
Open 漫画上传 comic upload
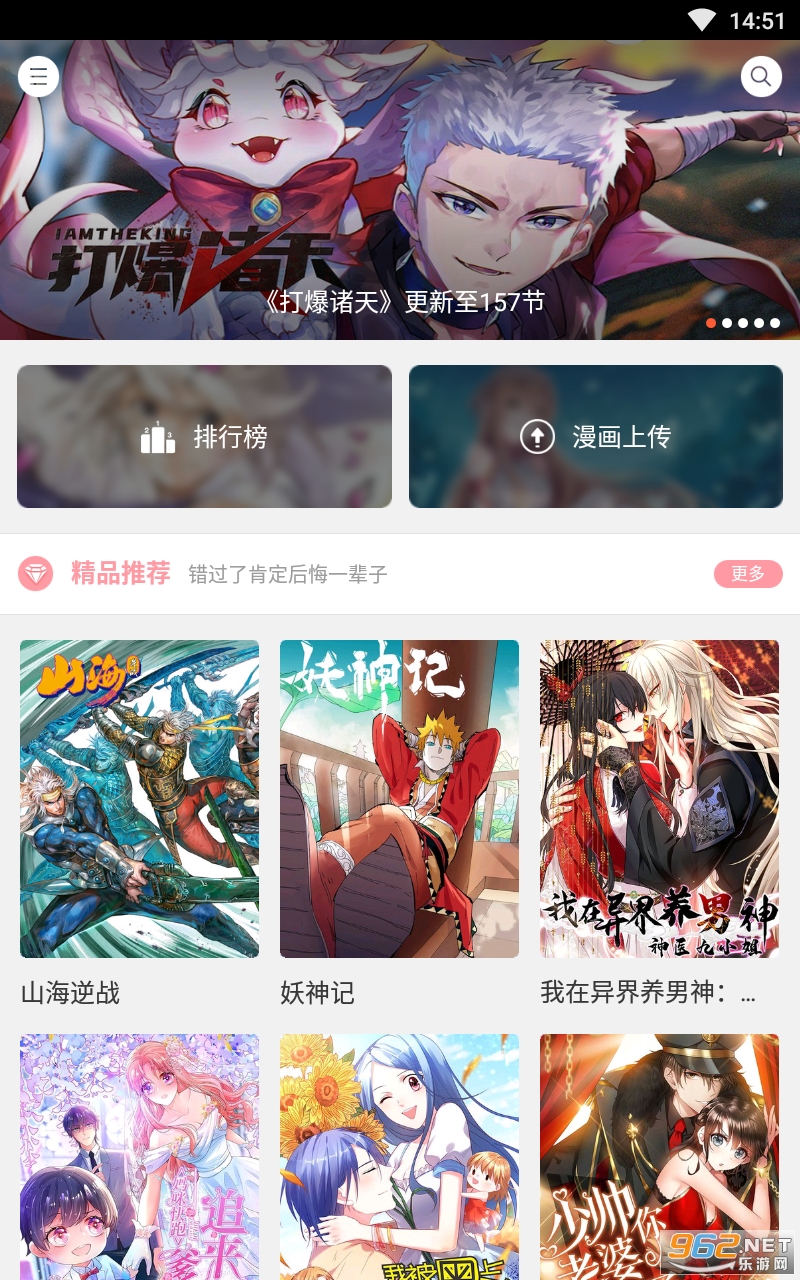coord(596,437)
